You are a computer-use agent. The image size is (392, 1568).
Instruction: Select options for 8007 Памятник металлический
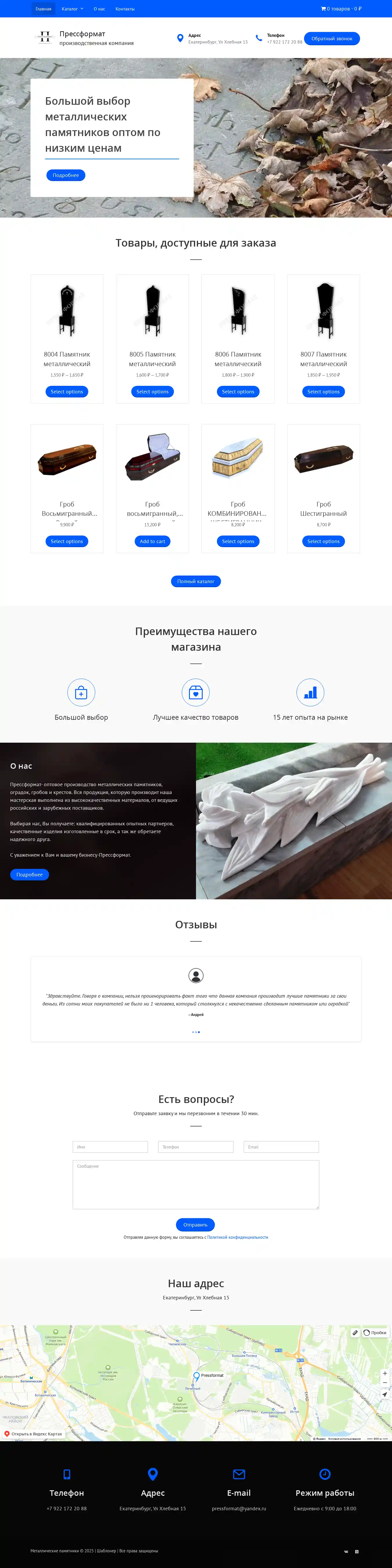(x=323, y=392)
